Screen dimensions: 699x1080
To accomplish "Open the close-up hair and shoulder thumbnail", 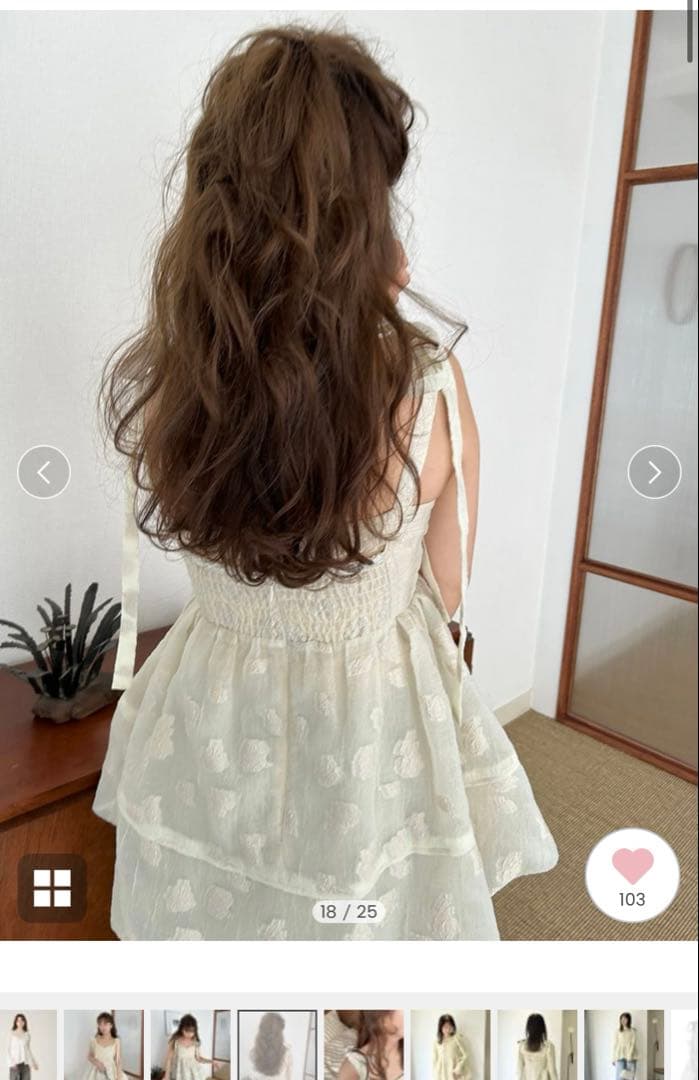I will click(364, 1045).
